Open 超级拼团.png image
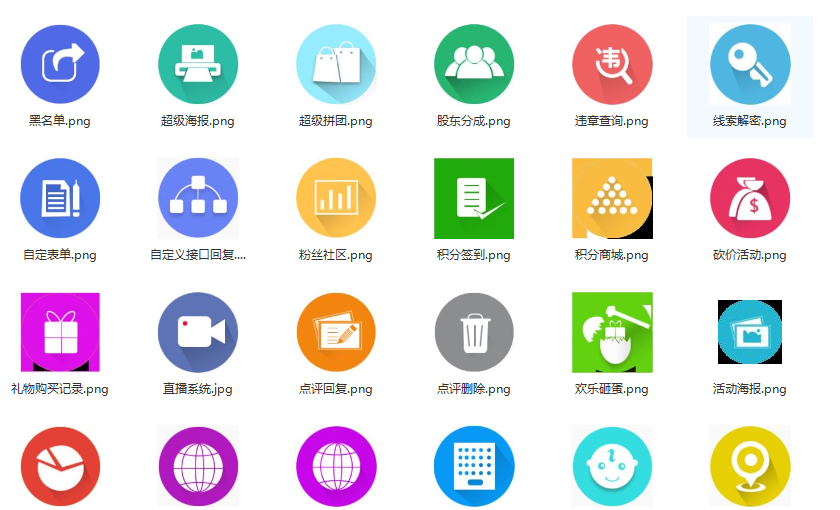The width and height of the screenshot is (840, 510). pyautogui.click(x=336, y=65)
